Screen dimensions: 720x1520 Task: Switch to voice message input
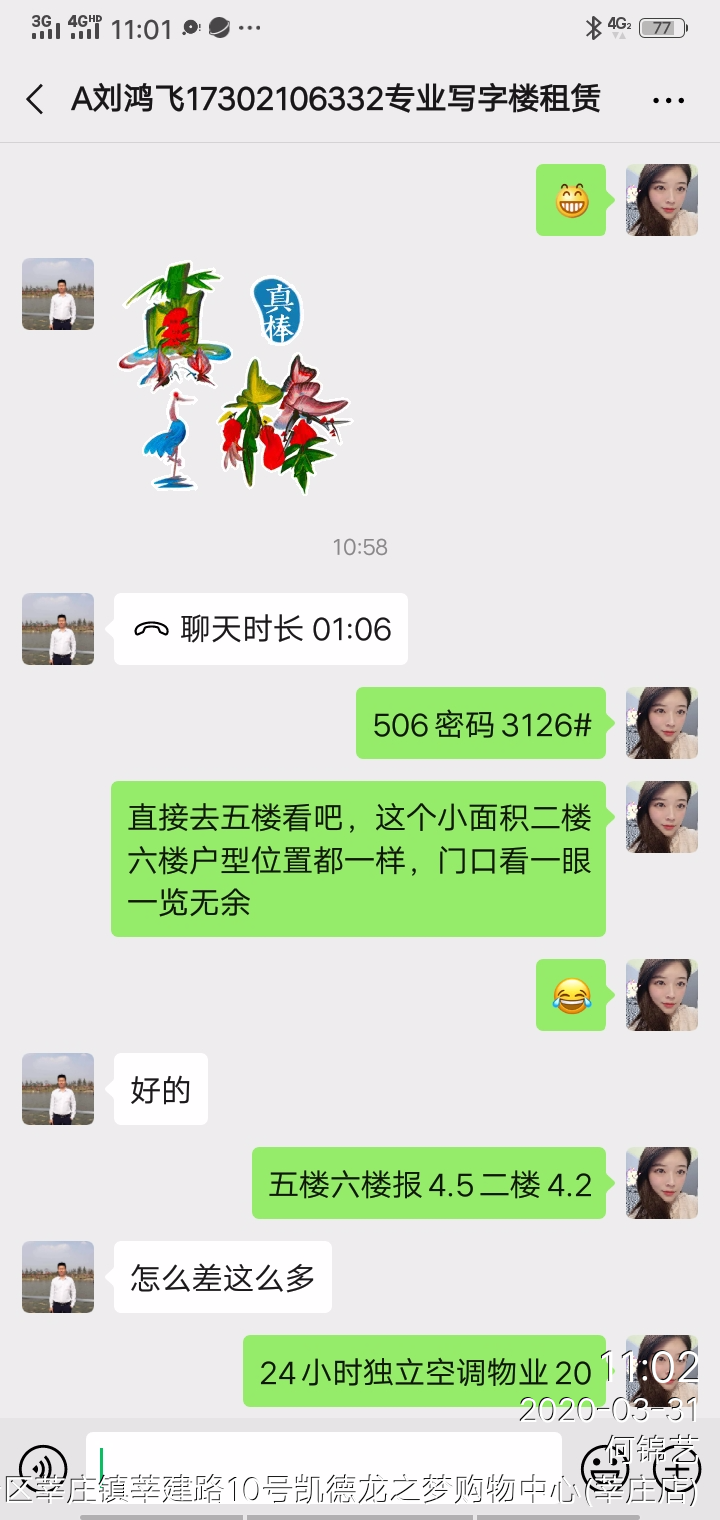click(x=43, y=1467)
